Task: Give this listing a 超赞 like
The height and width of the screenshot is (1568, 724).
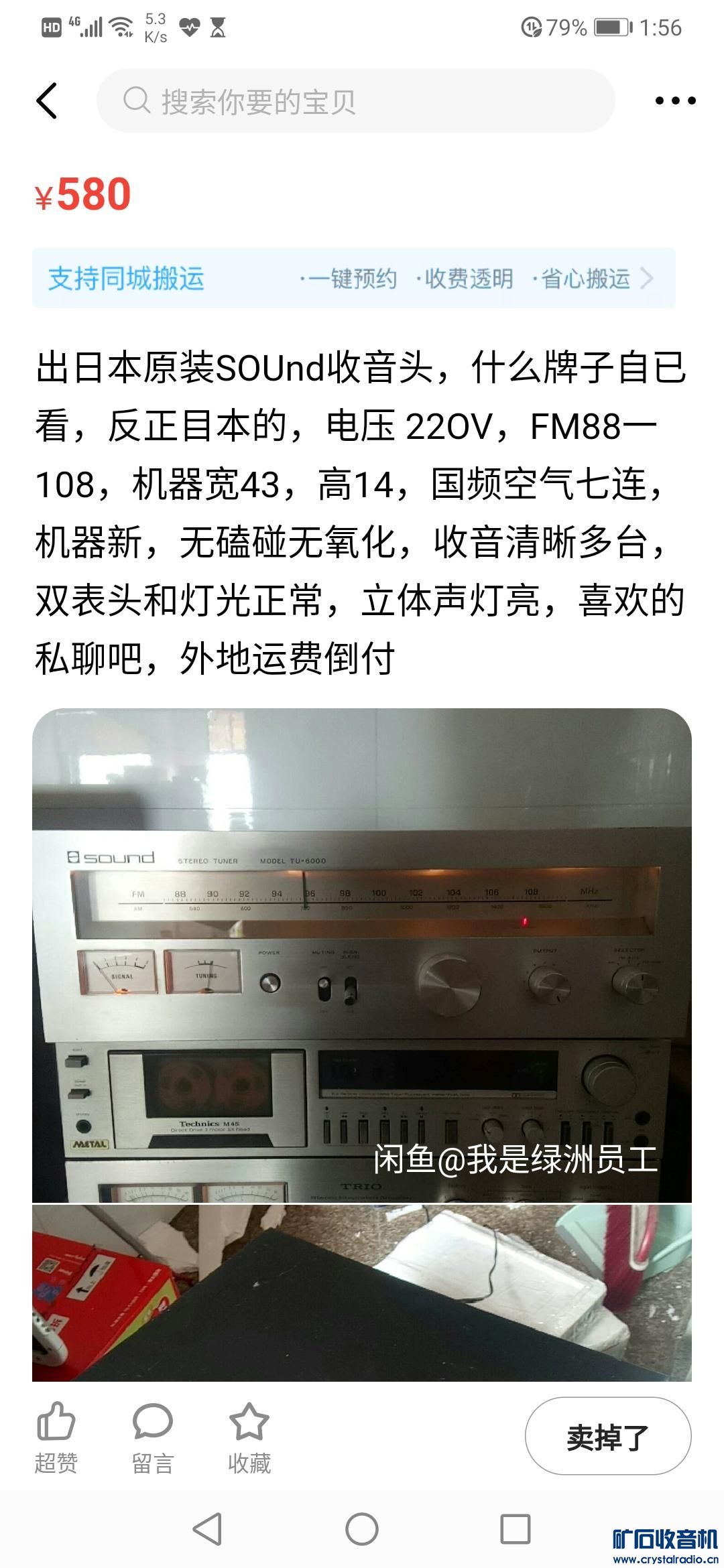Action: 56,1437
